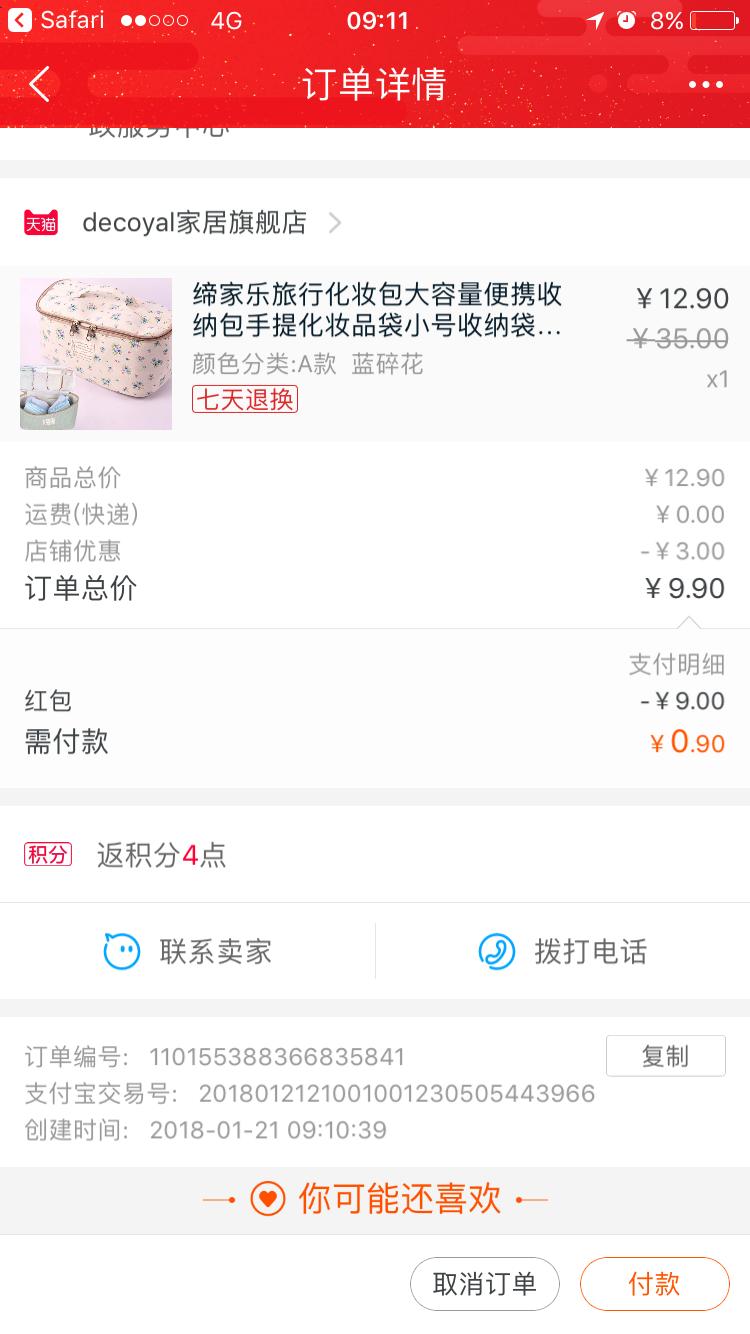Image resolution: width=750 pixels, height=1334 pixels.
Task: Open the 订单详情 title bar menu
Action: coord(375,84)
